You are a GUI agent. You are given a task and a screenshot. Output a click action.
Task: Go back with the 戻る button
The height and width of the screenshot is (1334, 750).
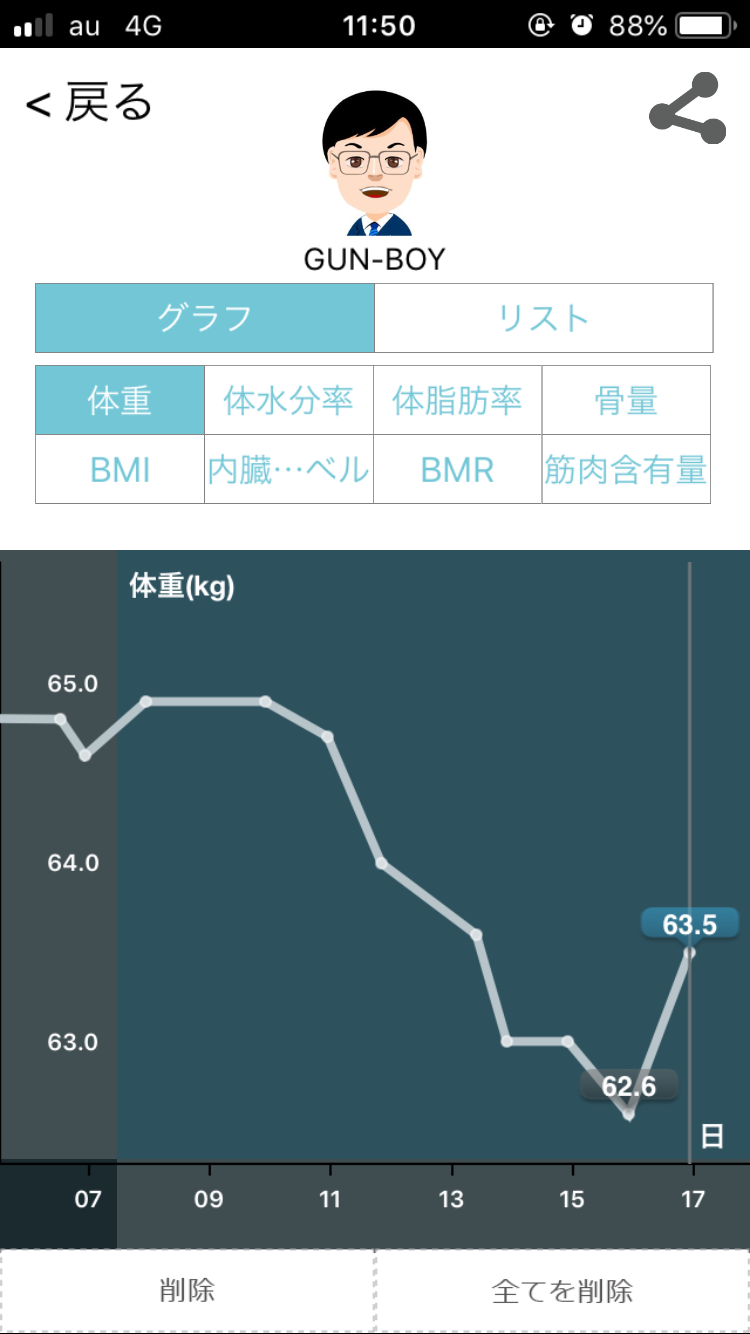click(x=89, y=102)
